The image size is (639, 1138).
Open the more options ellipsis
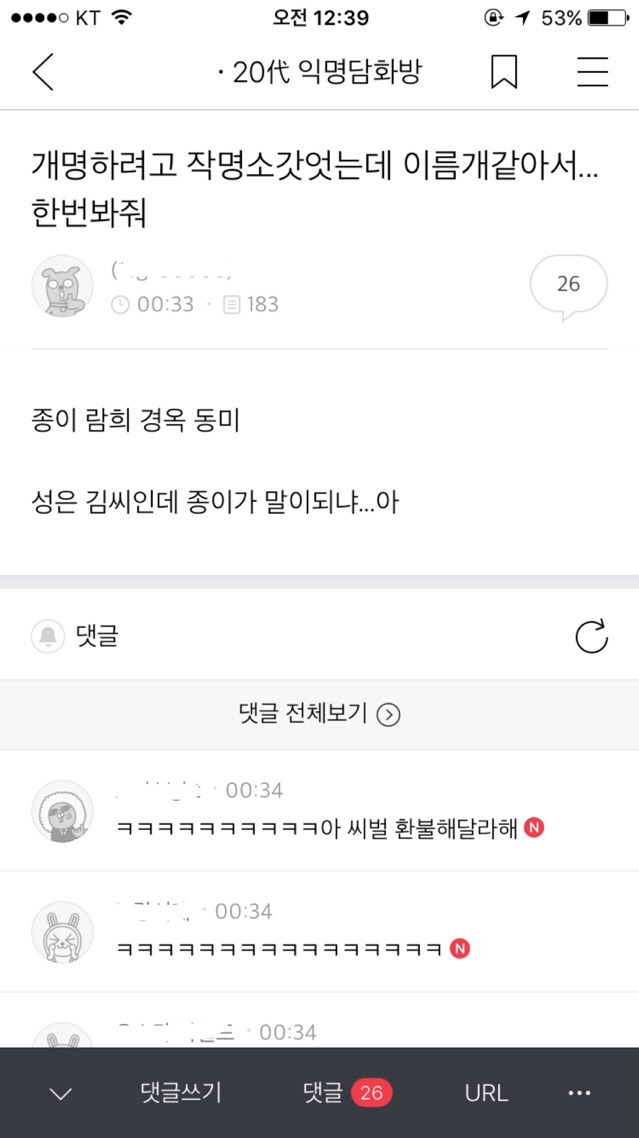[580, 1092]
